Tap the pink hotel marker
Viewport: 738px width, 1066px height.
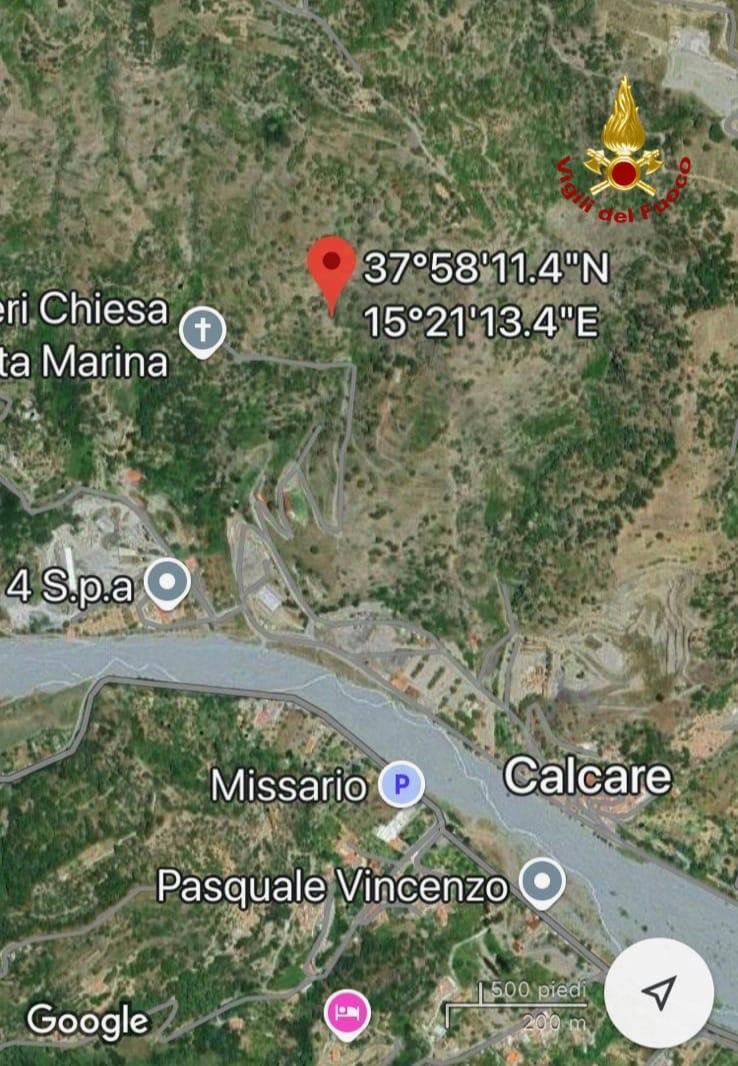[347, 1013]
